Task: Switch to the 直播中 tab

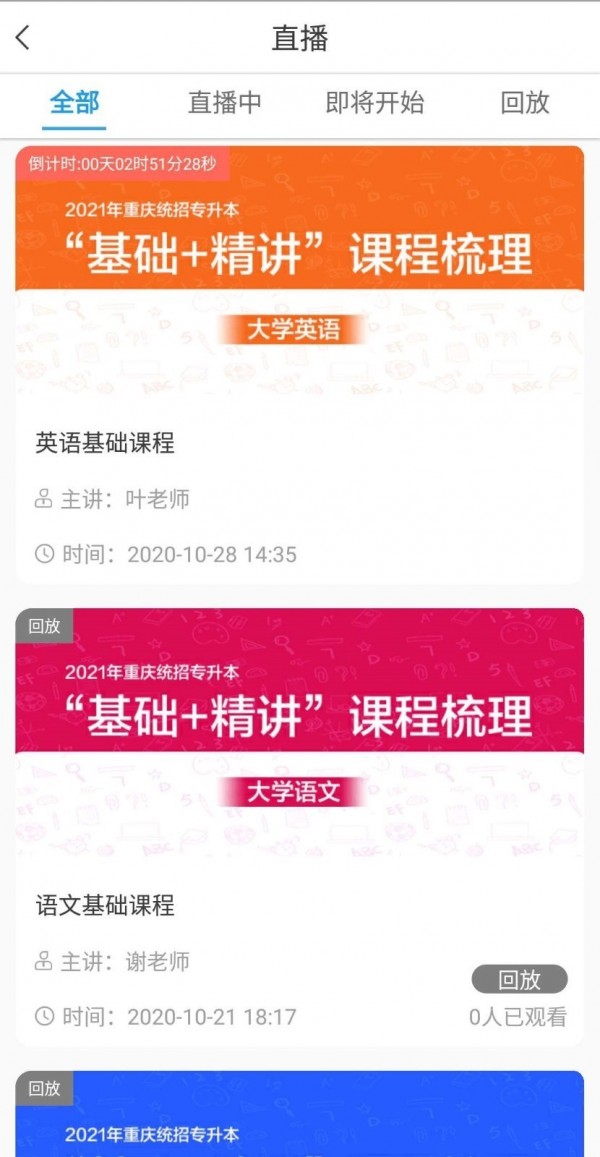Action: (x=225, y=102)
